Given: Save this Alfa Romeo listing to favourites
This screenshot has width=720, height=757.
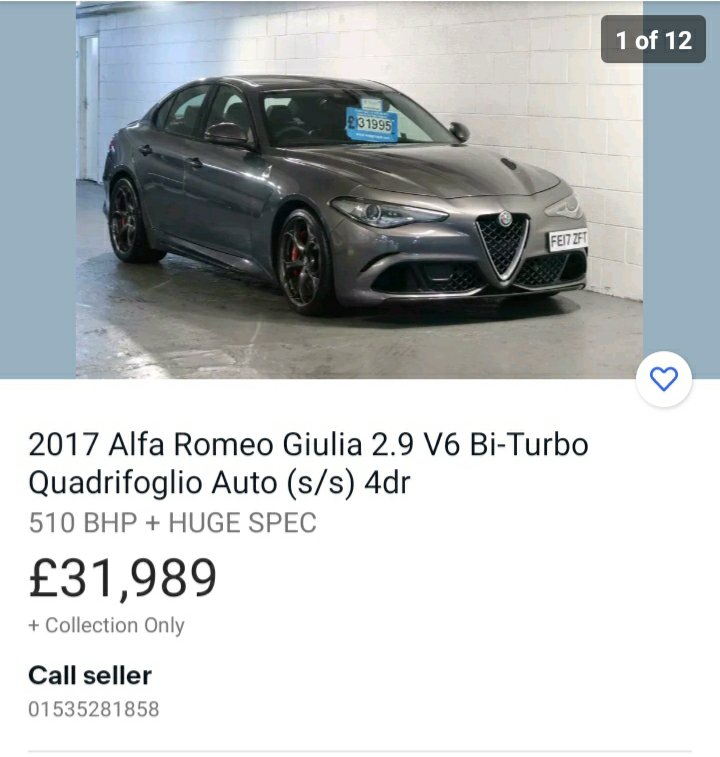Looking at the screenshot, I should (x=664, y=379).
